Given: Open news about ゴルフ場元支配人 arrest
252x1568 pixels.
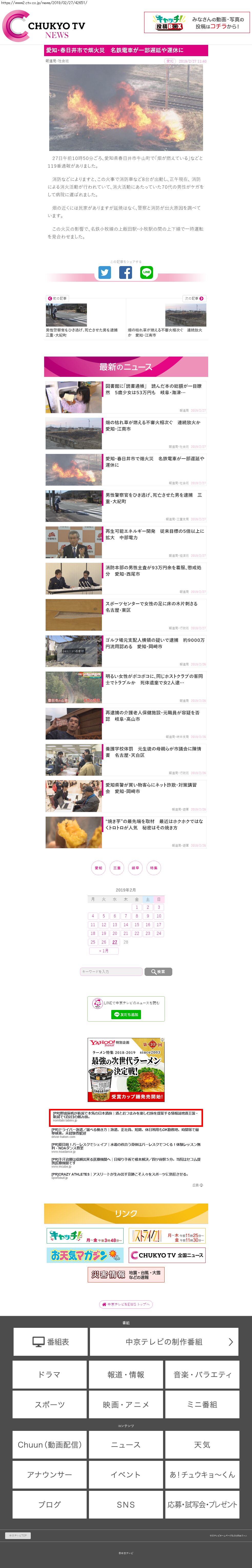Looking at the screenshot, I should [x=154, y=643].
